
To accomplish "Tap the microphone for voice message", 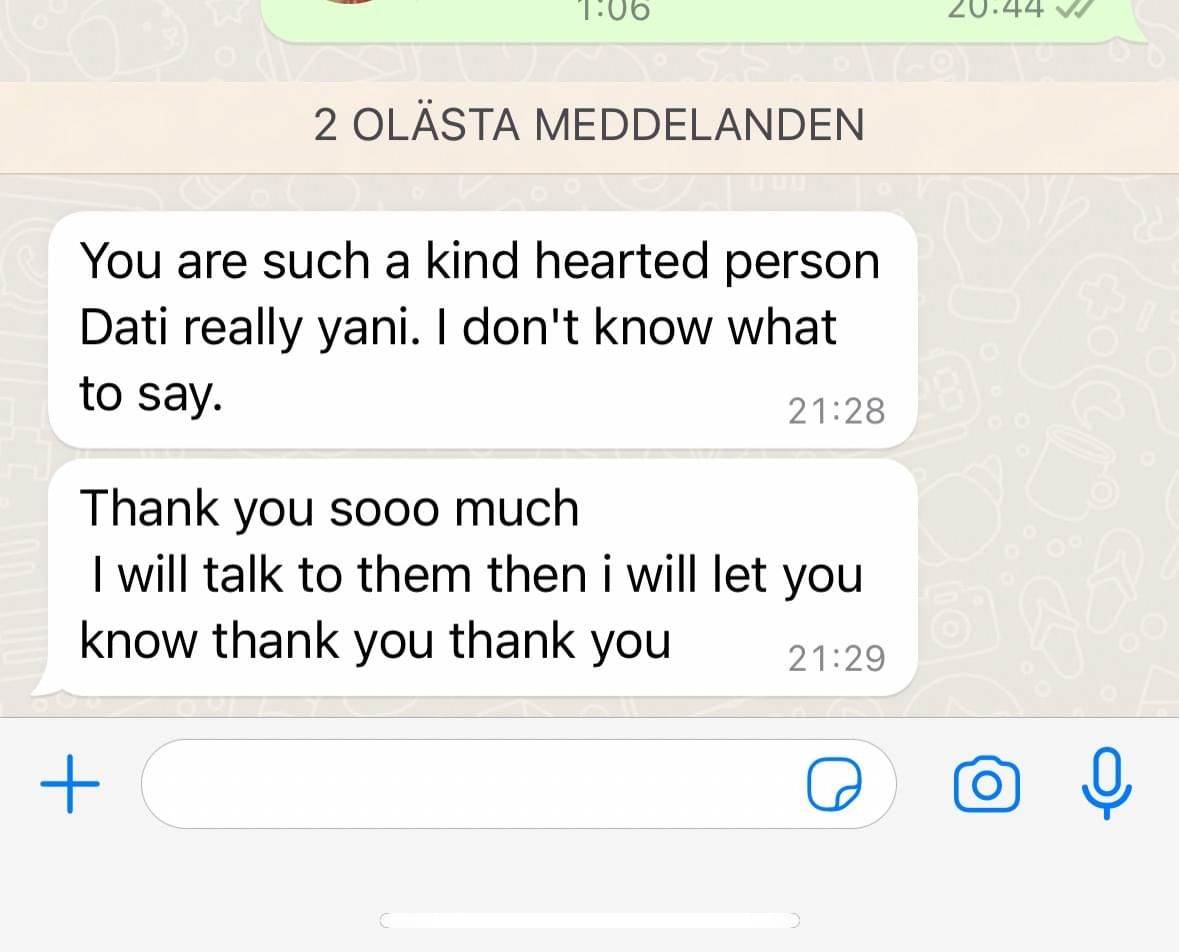I will [x=1107, y=784].
